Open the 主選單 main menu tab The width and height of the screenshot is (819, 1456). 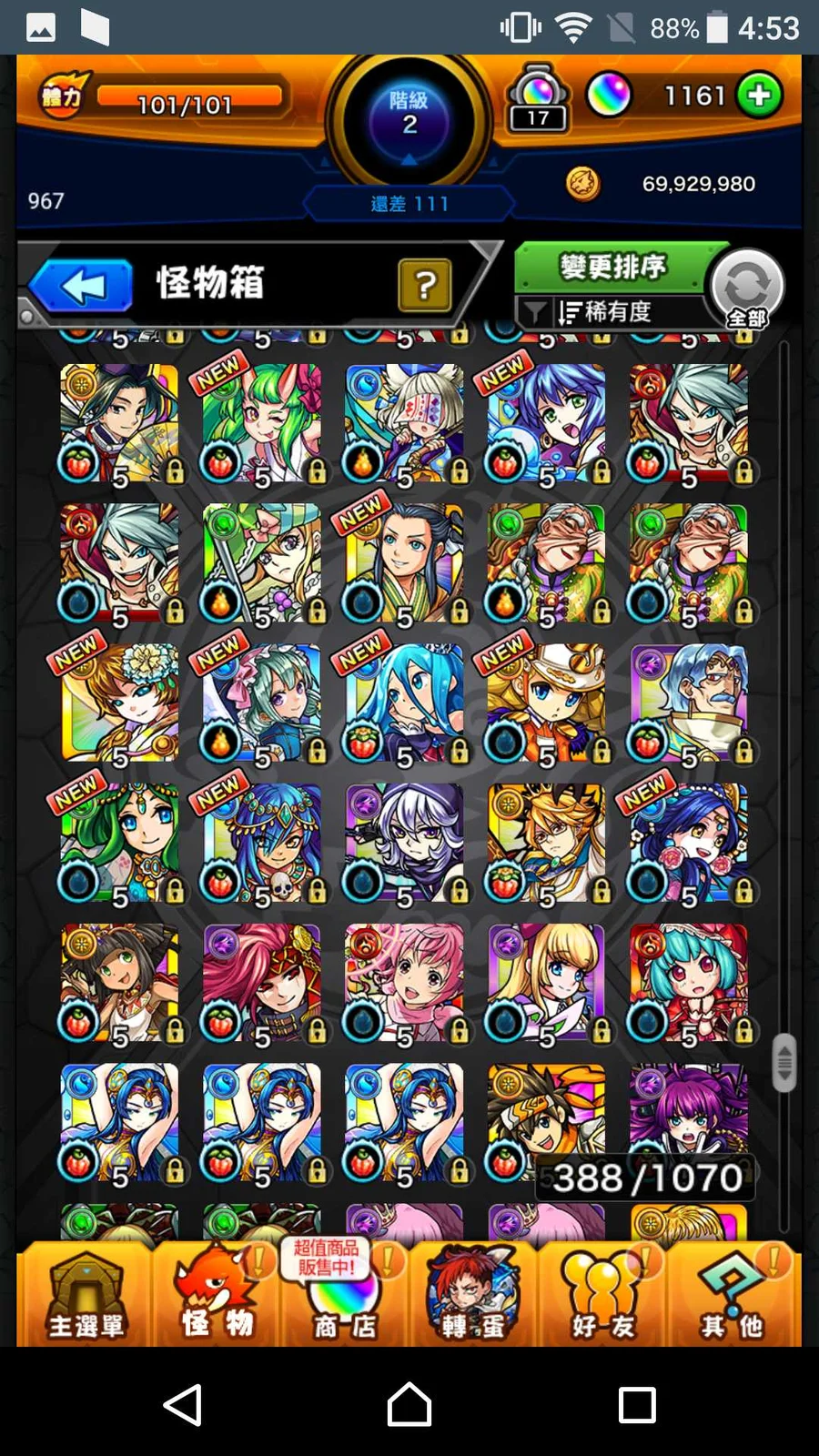pos(86,1294)
